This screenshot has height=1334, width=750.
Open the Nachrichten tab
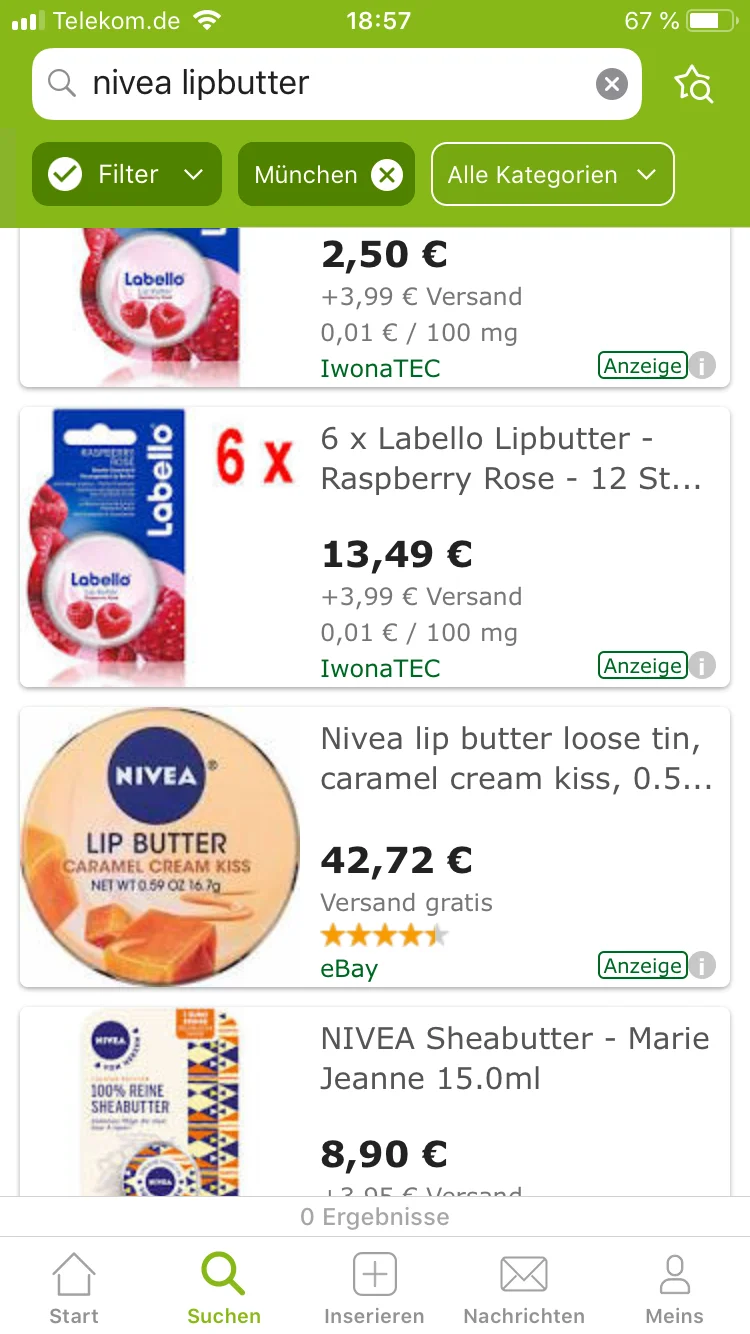tap(524, 1289)
